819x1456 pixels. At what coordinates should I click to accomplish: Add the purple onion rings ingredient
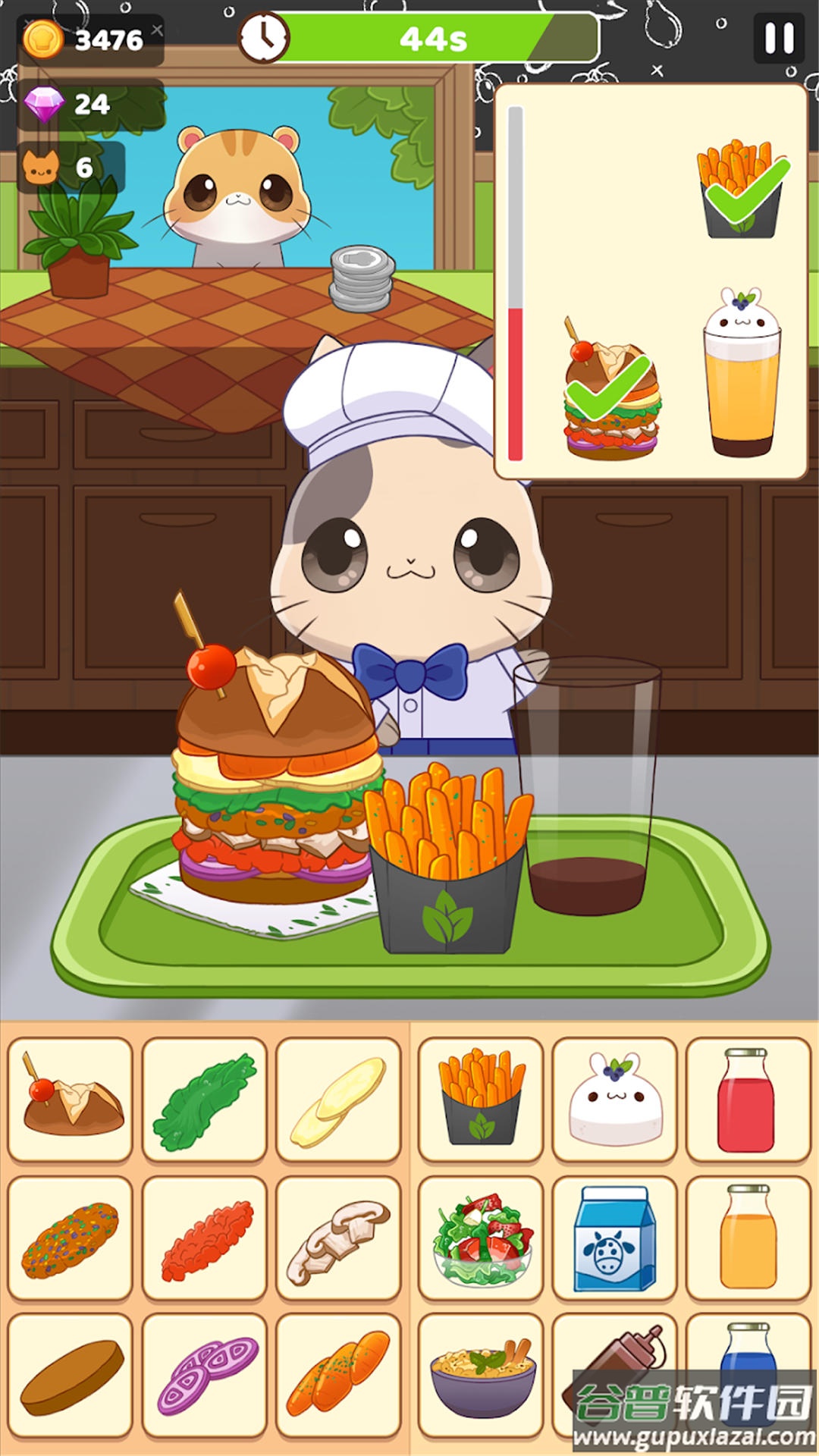pos(205,1376)
